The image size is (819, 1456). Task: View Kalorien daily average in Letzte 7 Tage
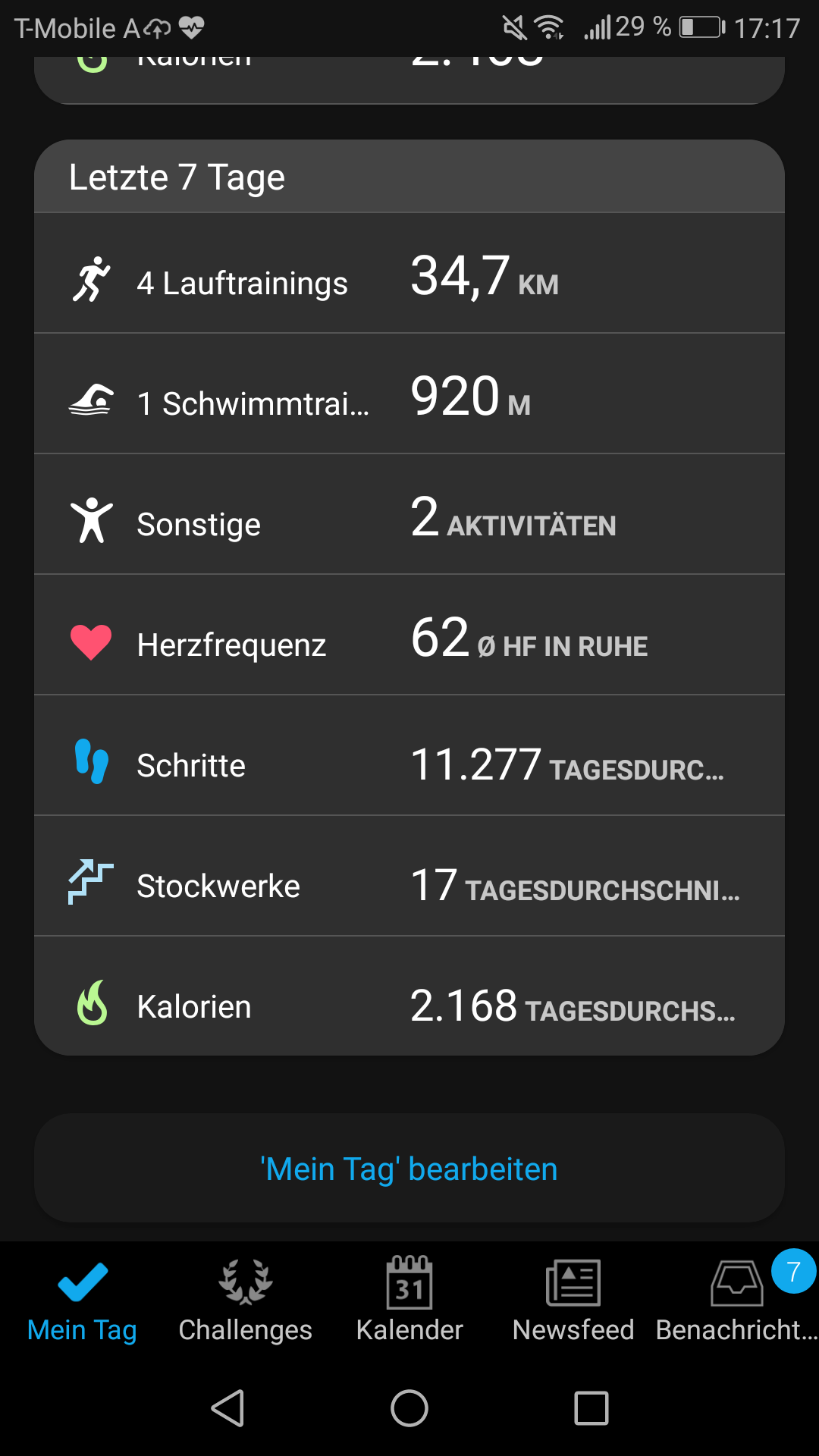click(x=409, y=997)
